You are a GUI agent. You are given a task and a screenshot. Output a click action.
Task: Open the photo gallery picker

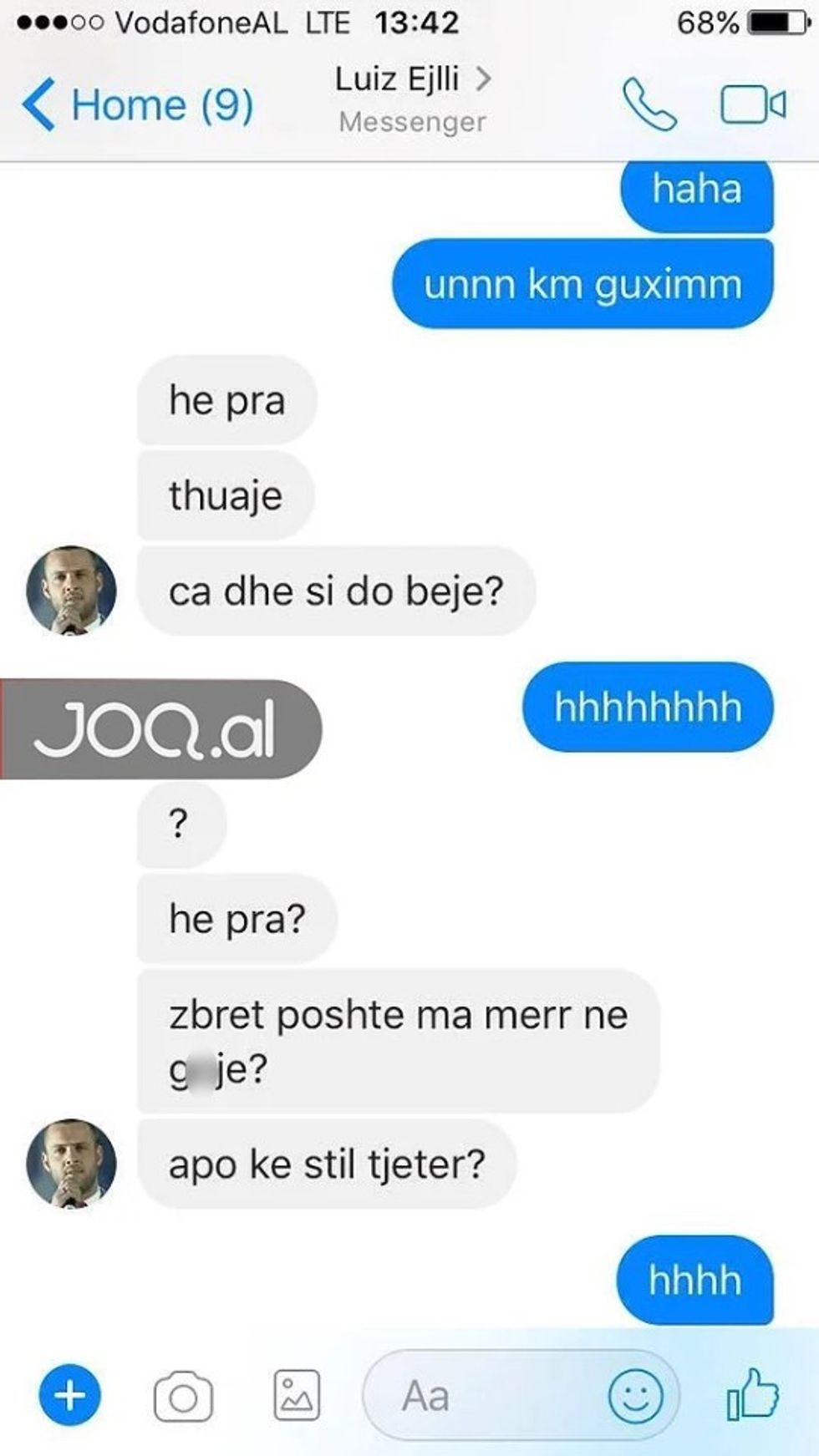point(297,1395)
